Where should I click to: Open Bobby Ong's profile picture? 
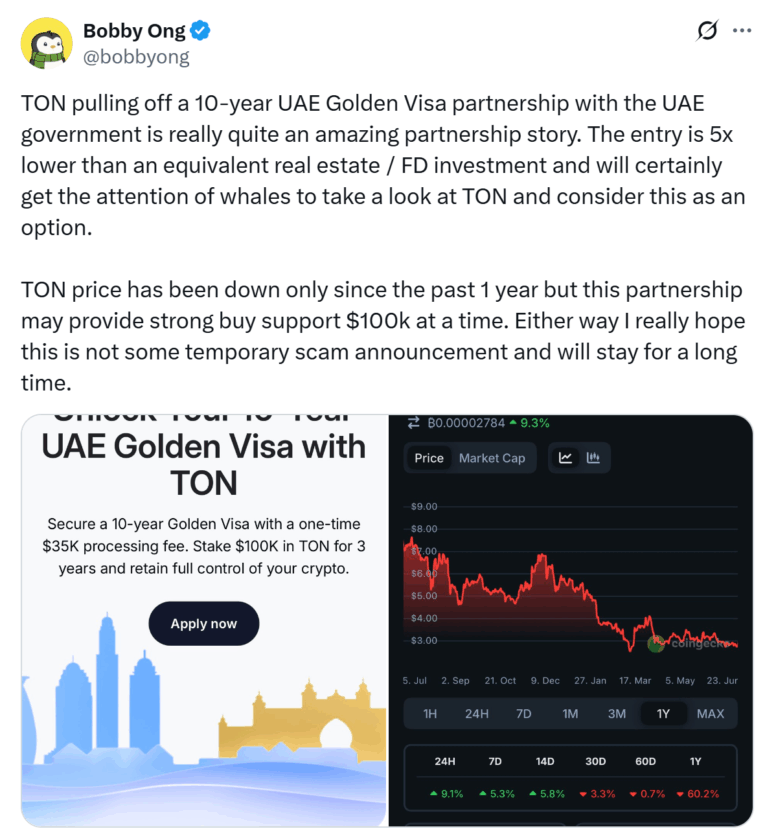pyautogui.click(x=46, y=43)
